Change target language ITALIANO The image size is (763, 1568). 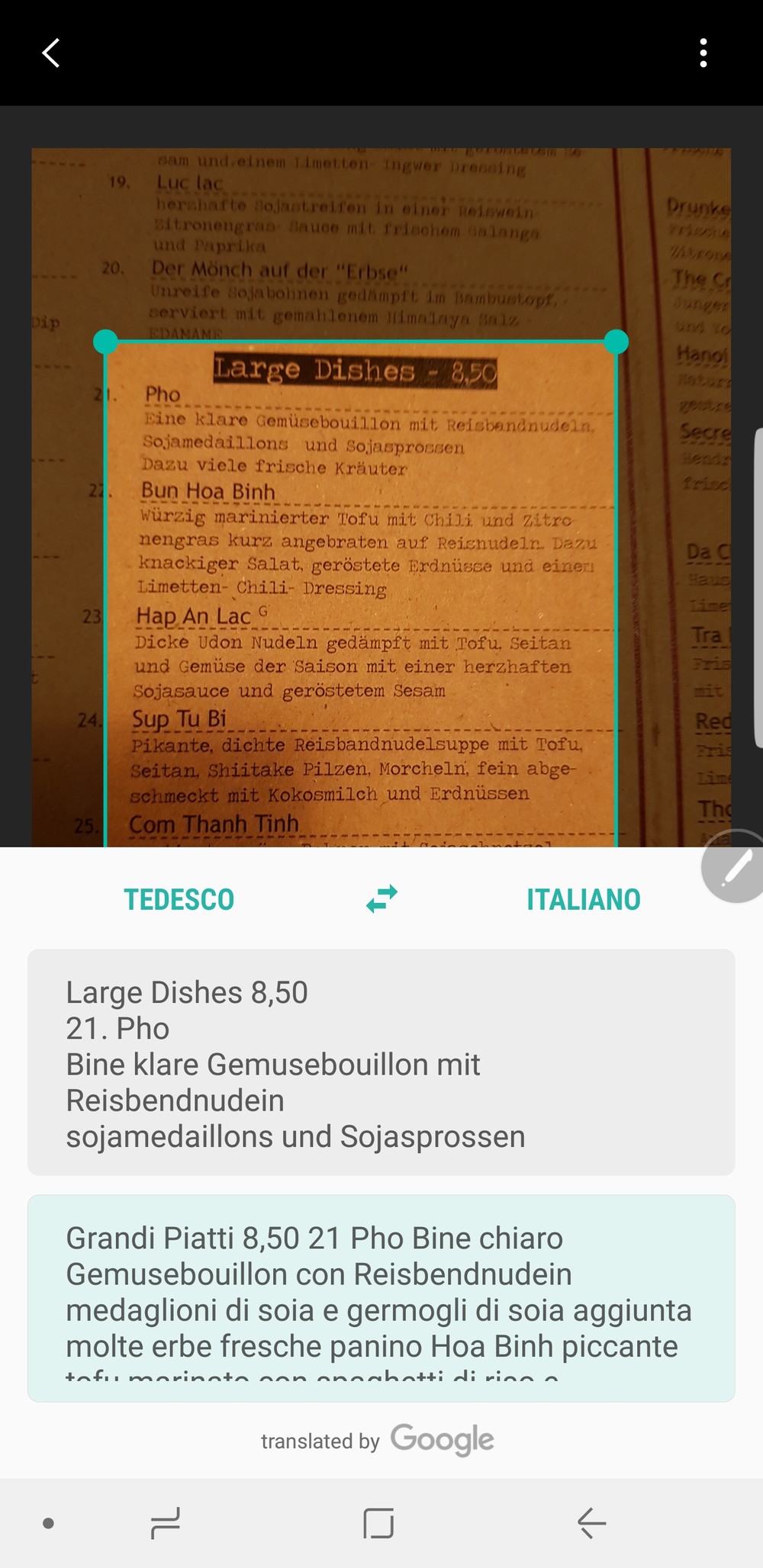583,900
